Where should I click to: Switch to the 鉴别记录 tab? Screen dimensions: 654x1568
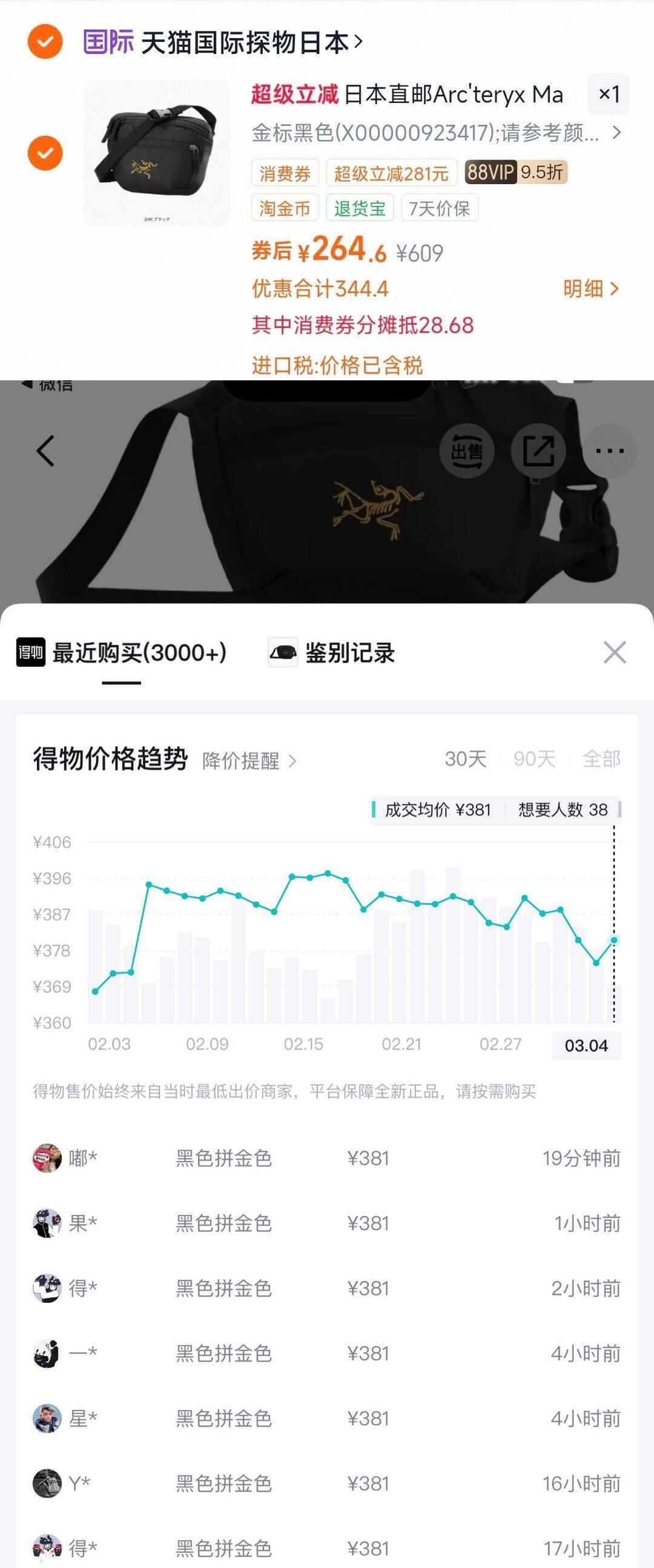(332, 653)
